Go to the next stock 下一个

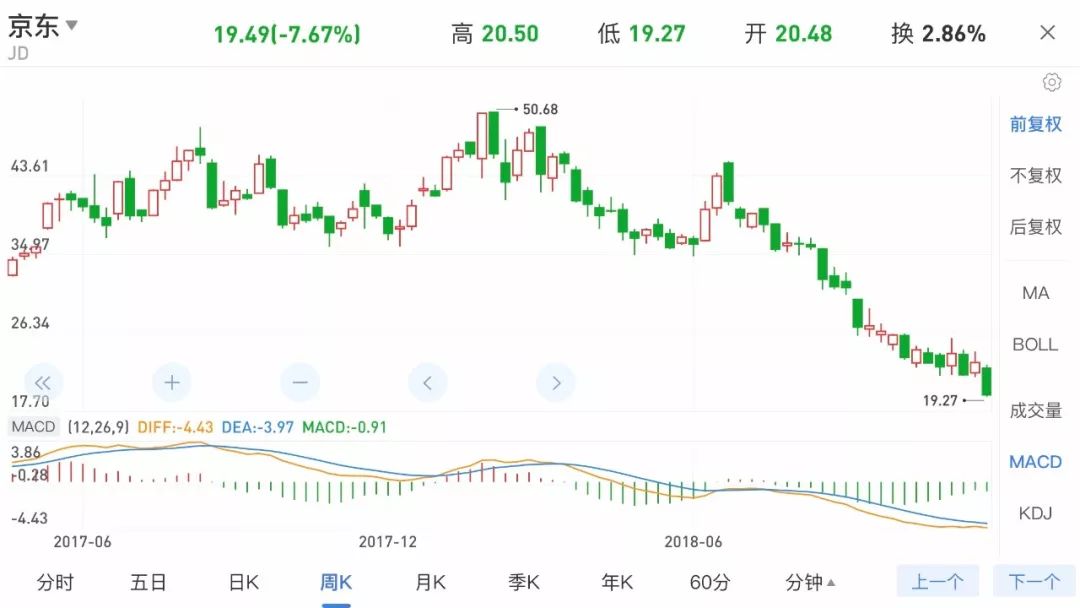click(x=1034, y=581)
